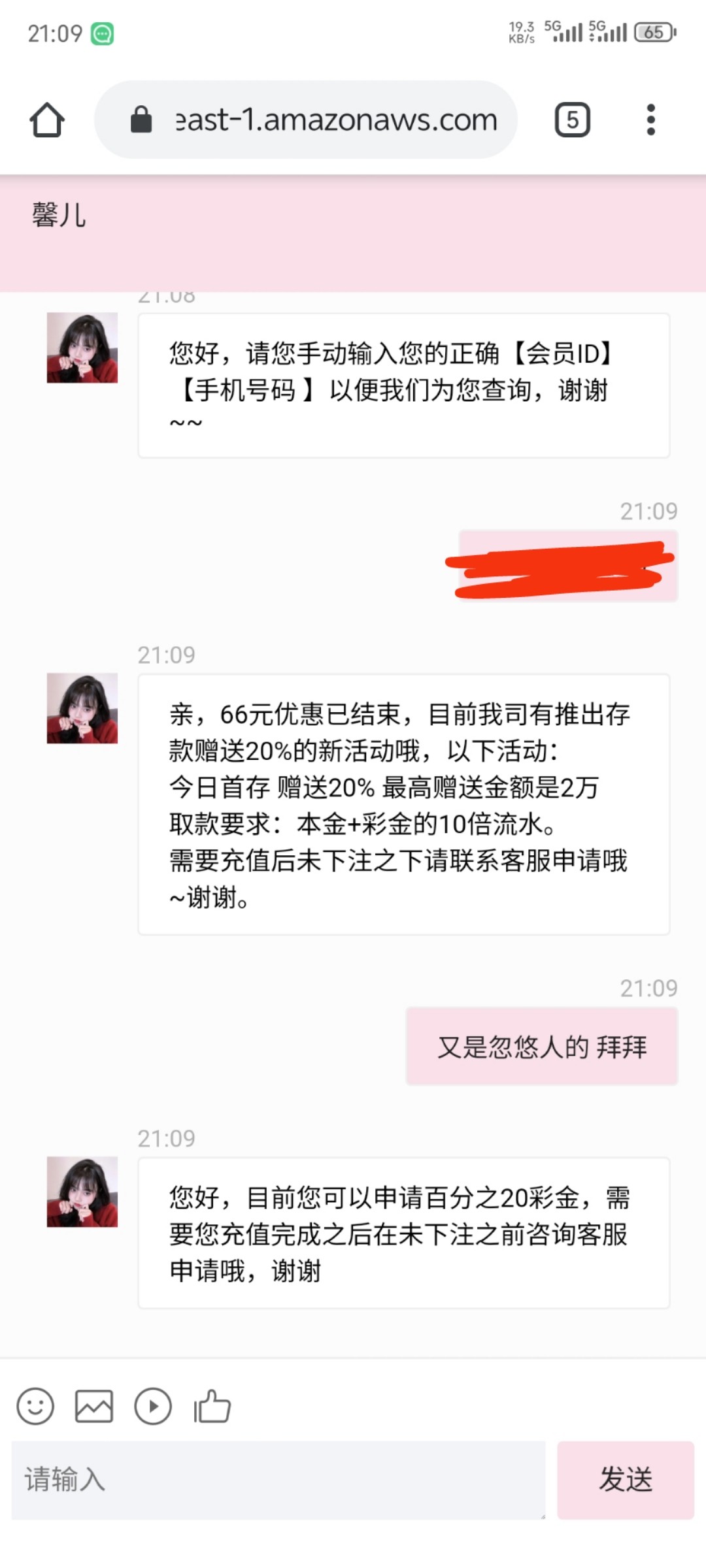Tap the thumbs-up rating icon
706x1568 pixels.
coord(212,1406)
